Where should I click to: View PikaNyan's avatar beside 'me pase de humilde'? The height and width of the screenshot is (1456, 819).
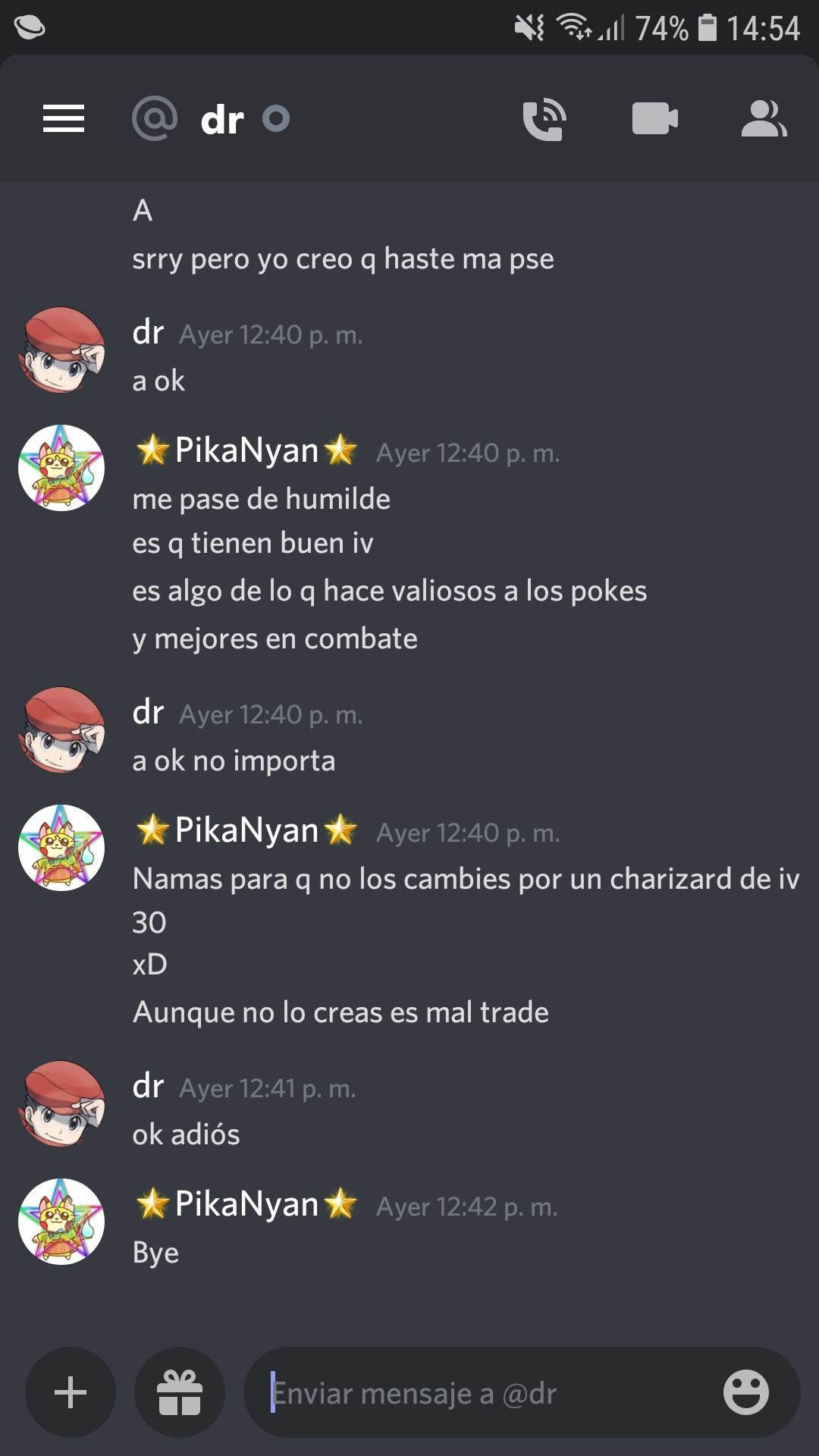(x=61, y=468)
